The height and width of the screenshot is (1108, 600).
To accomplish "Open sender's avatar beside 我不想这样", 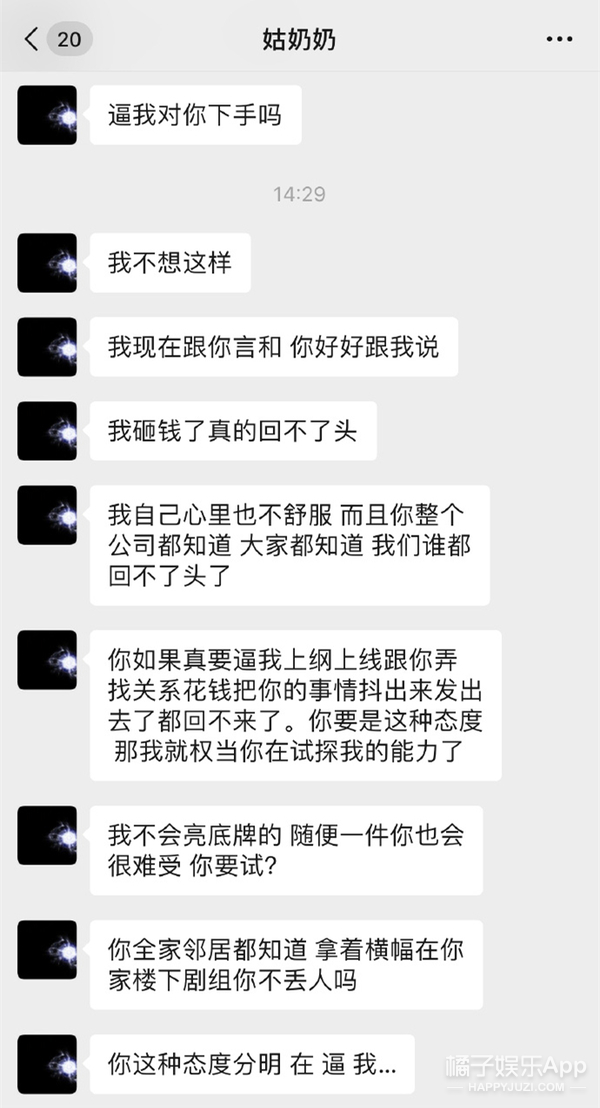I will [x=47, y=263].
